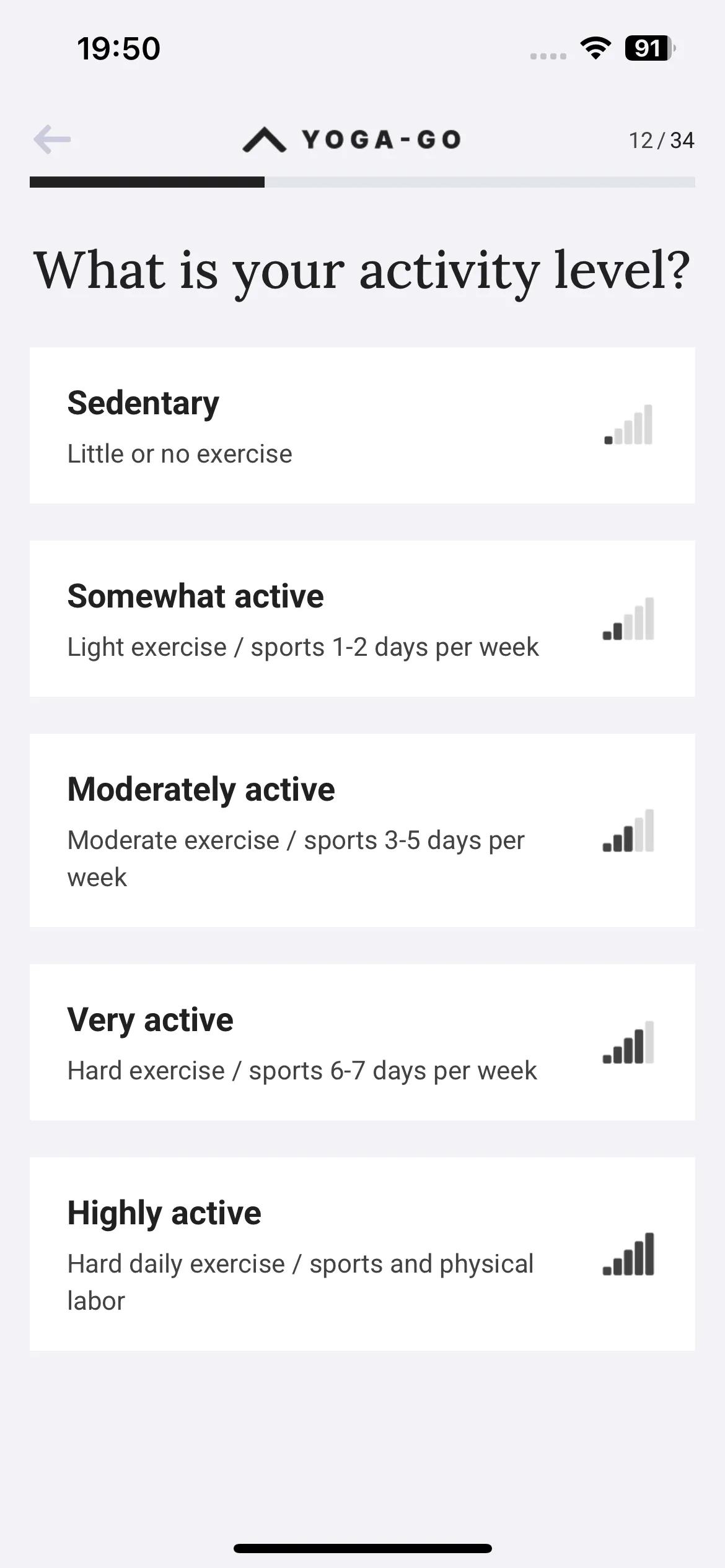
Task: Choose Highly active activity level
Action: click(x=362, y=1254)
